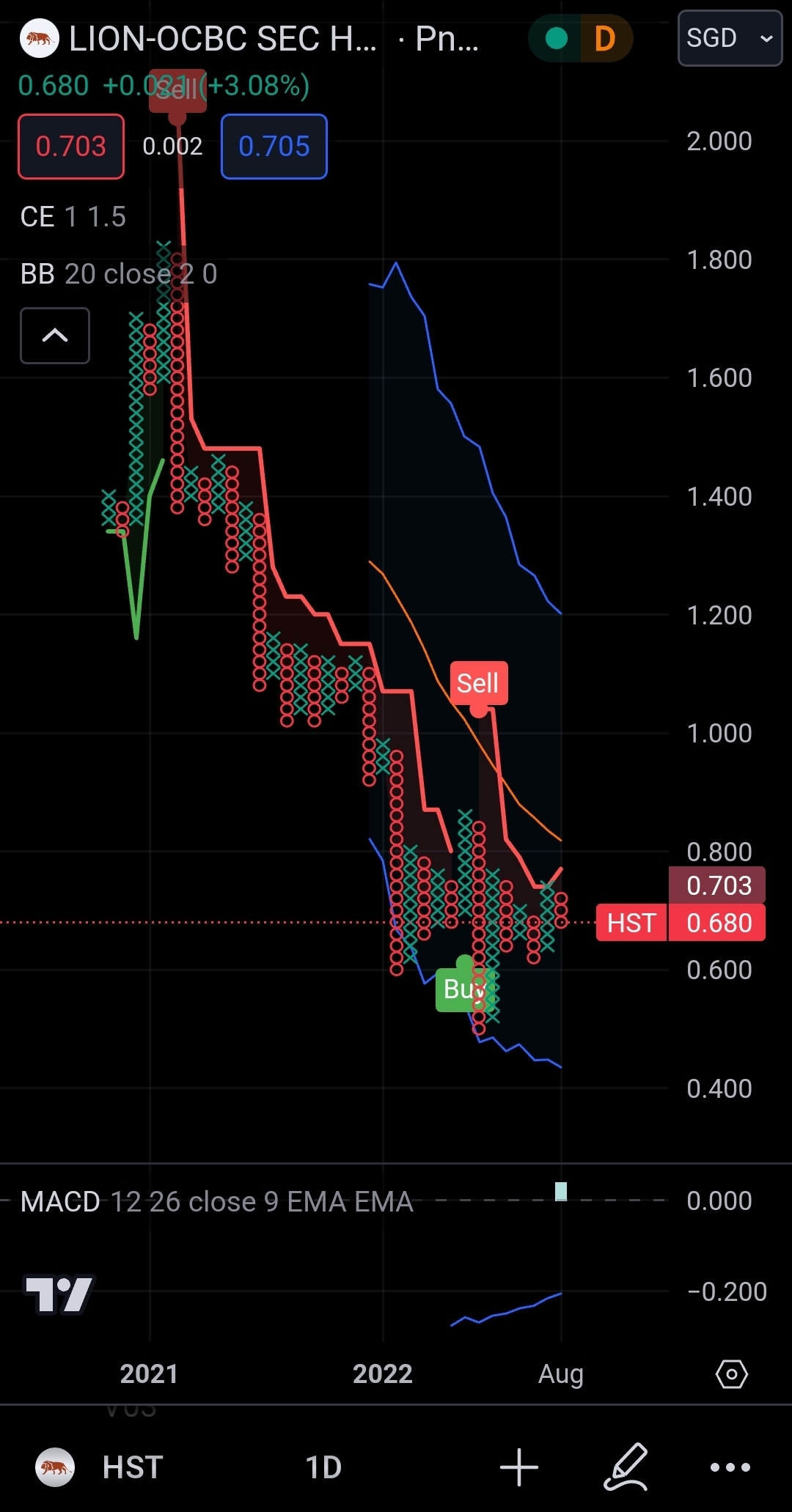This screenshot has width=792, height=1512.
Task: Open HST symbol search
Action: [132, 1467]
